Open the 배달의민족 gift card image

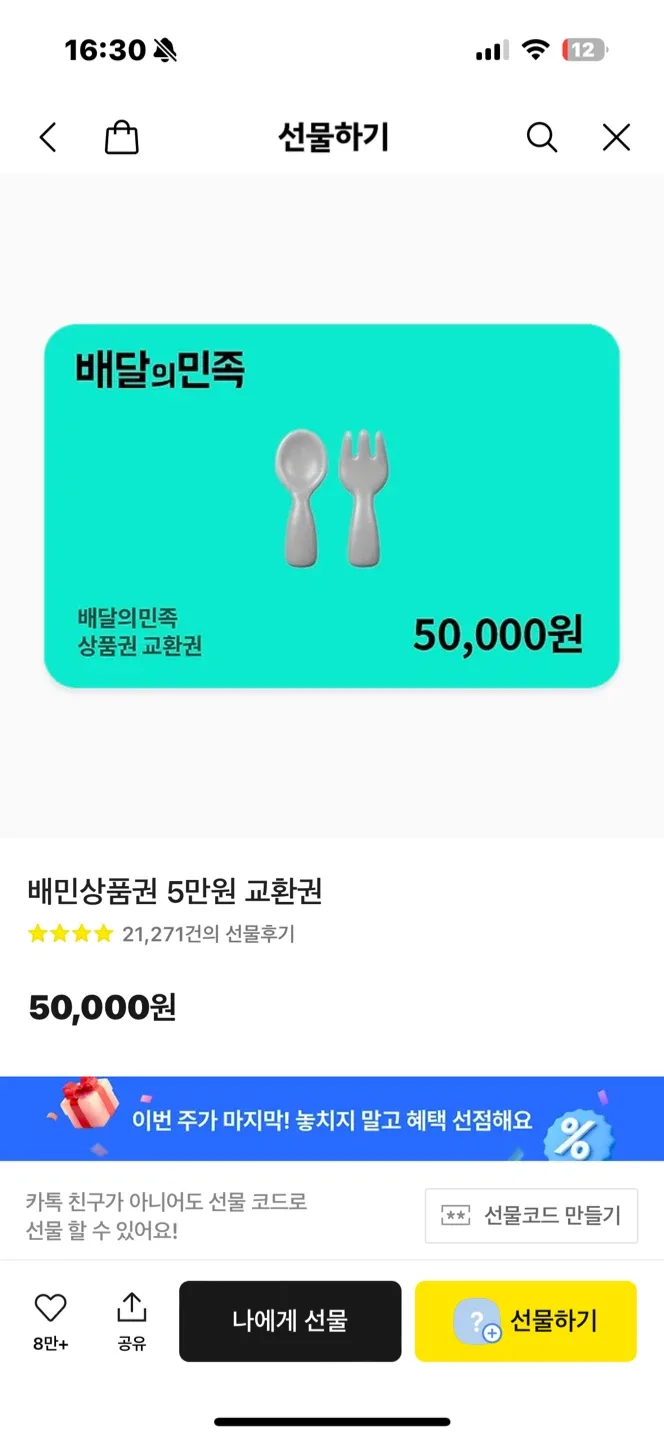(331, 506)
